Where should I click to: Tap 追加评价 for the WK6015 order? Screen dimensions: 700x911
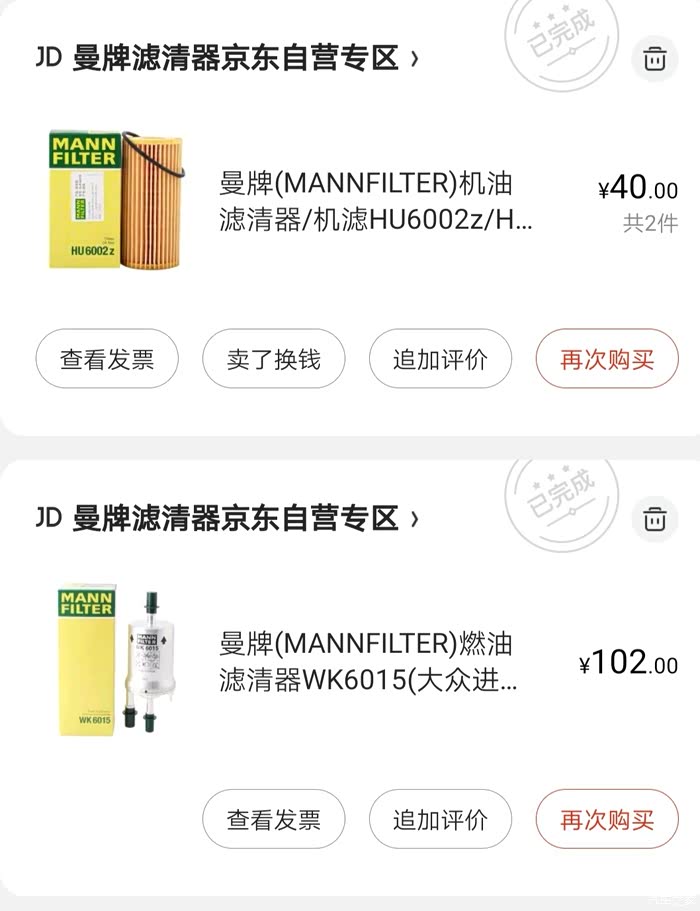pos(440,819)
